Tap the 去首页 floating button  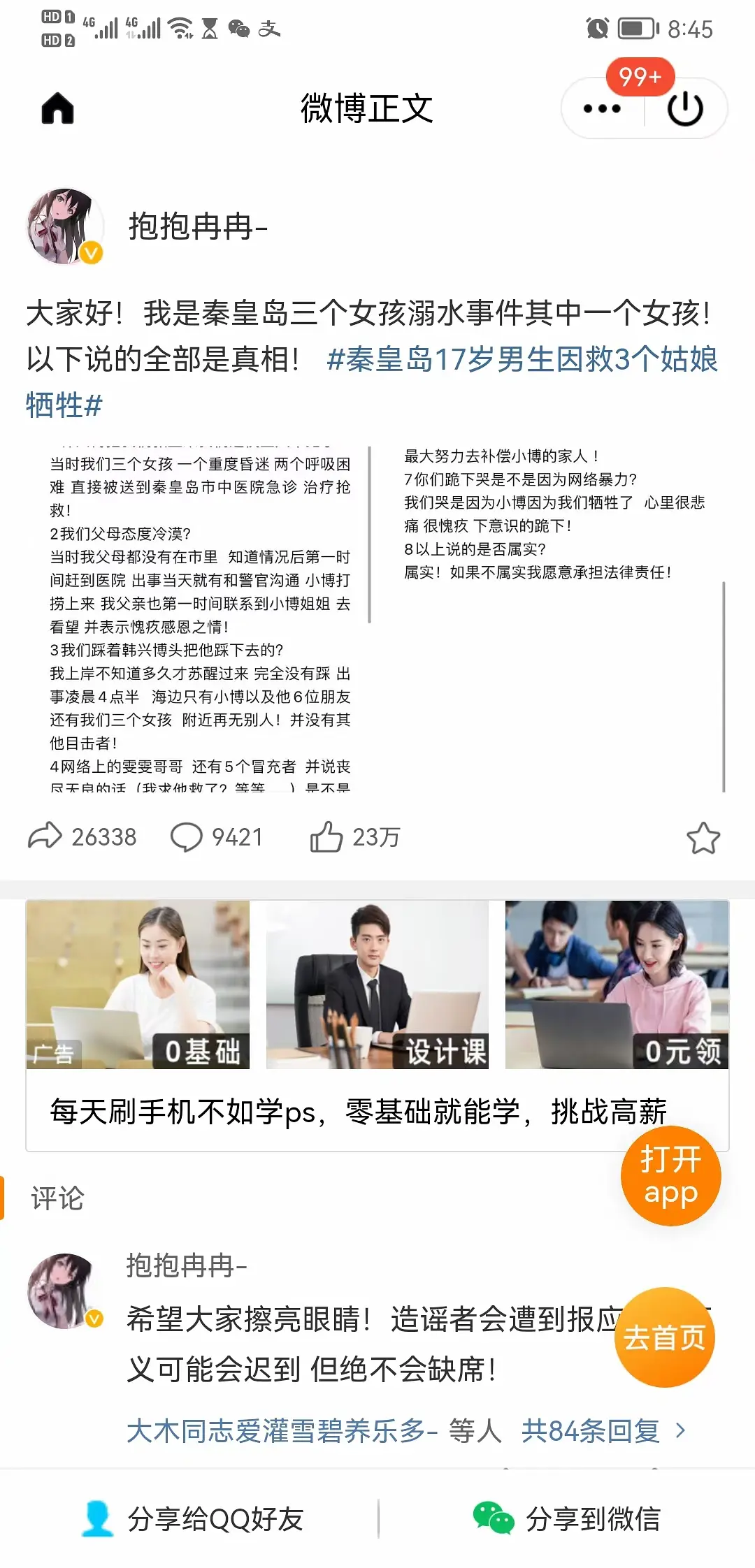[664, 1337]
